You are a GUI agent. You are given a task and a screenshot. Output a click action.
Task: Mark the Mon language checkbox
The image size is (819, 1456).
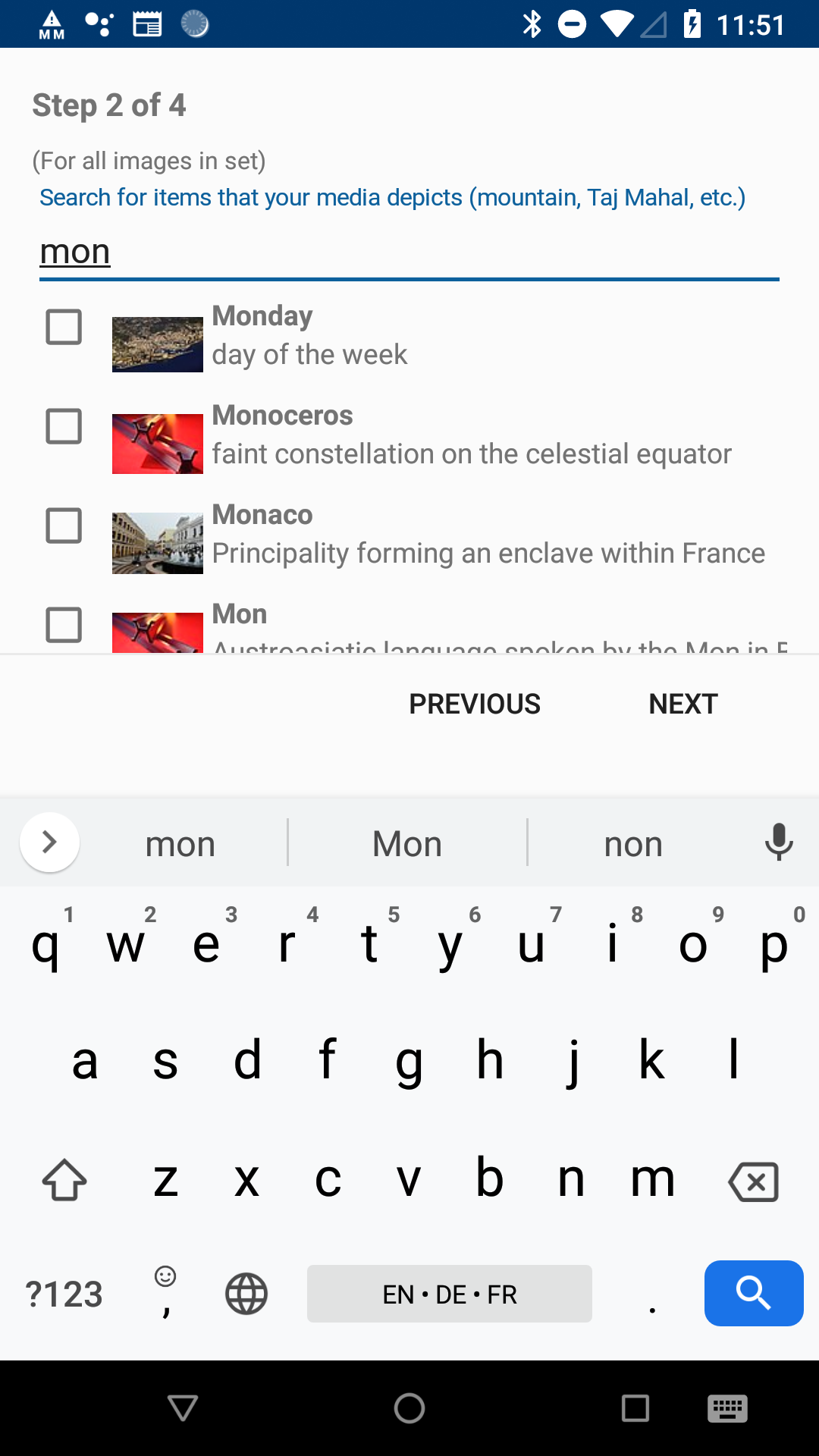[x=64, y=625]
